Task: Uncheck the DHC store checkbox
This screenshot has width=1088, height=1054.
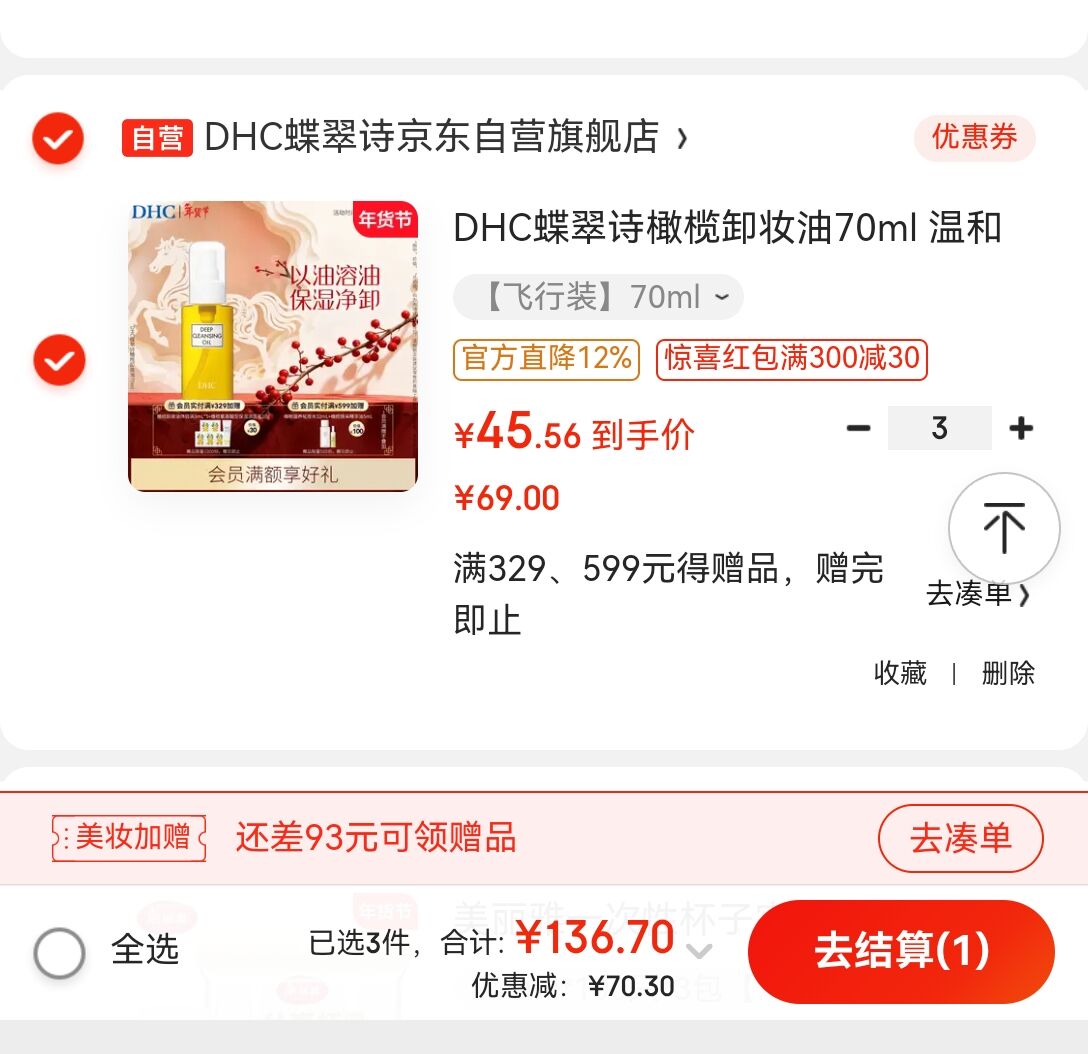Action: click(x=58, y=137)
